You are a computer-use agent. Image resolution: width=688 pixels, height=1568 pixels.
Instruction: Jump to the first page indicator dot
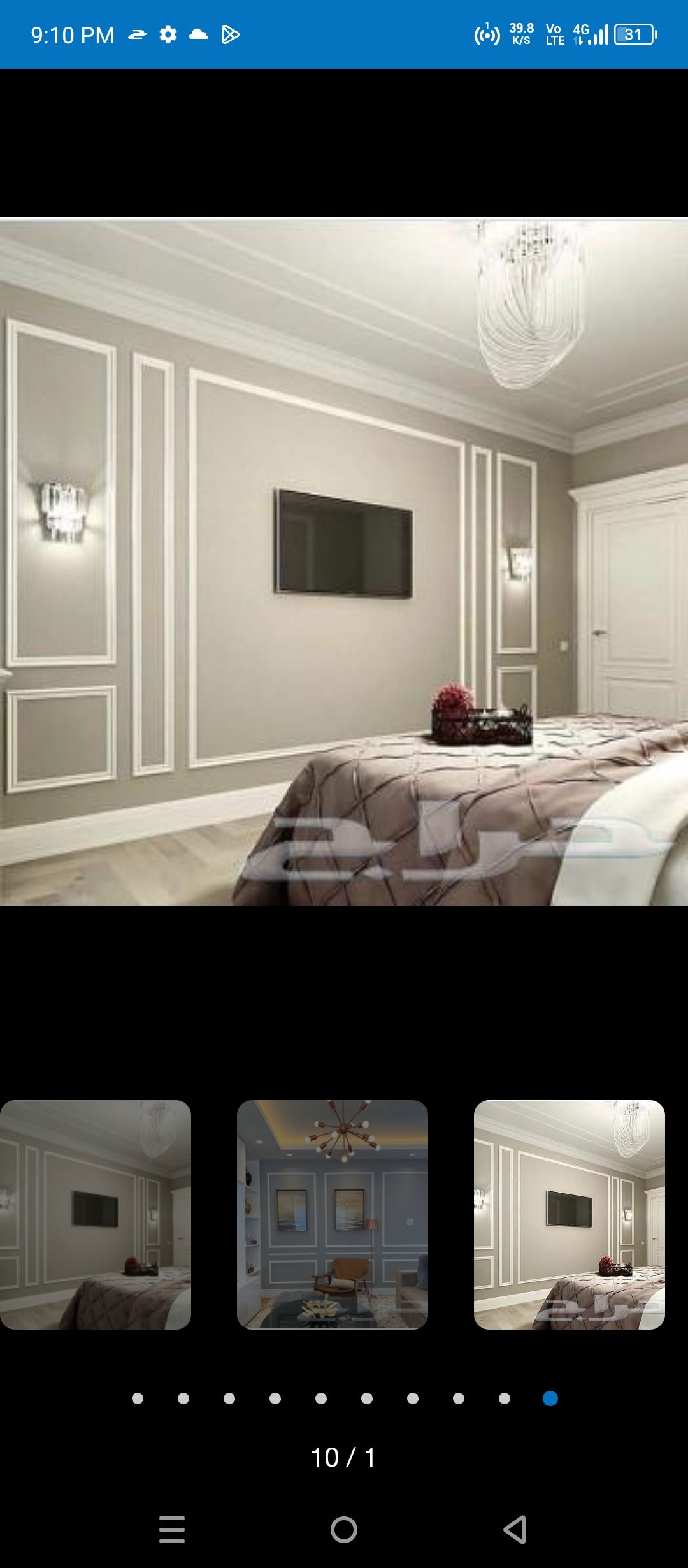coord(138,1398)
